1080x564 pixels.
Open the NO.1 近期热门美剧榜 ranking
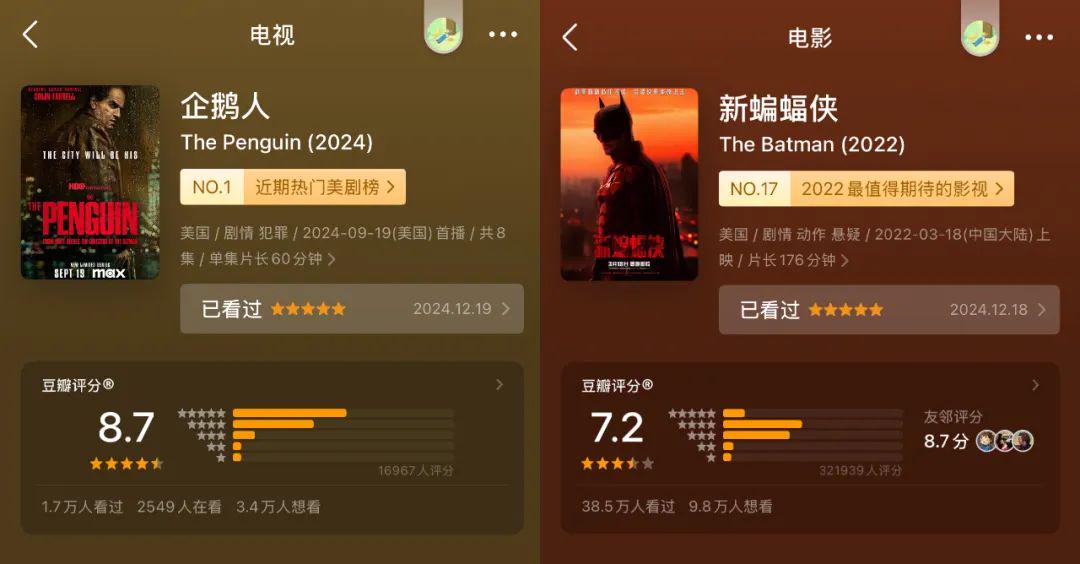(x=292, y=187)
